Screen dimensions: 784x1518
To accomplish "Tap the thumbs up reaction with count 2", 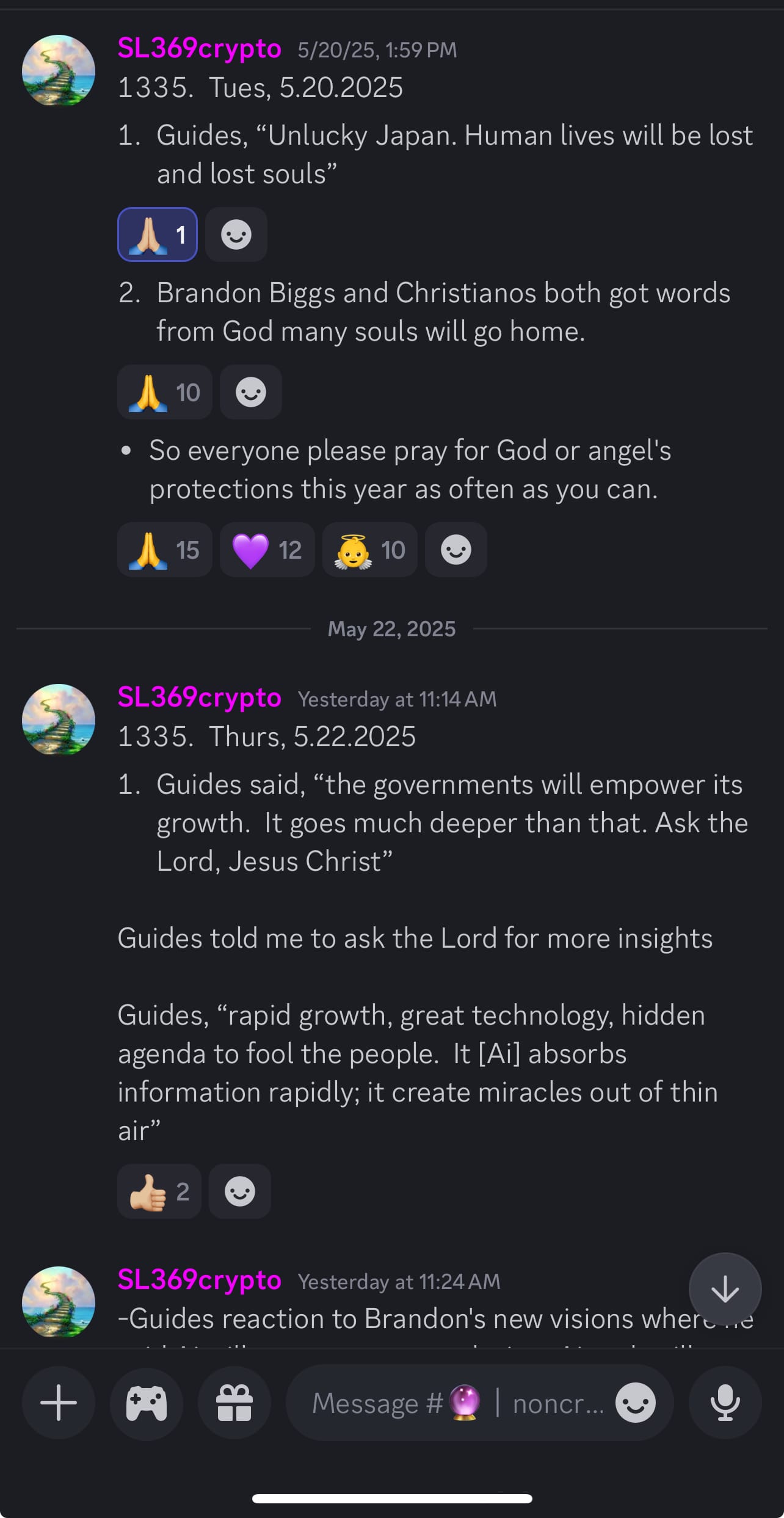I will pos(159,1191).
